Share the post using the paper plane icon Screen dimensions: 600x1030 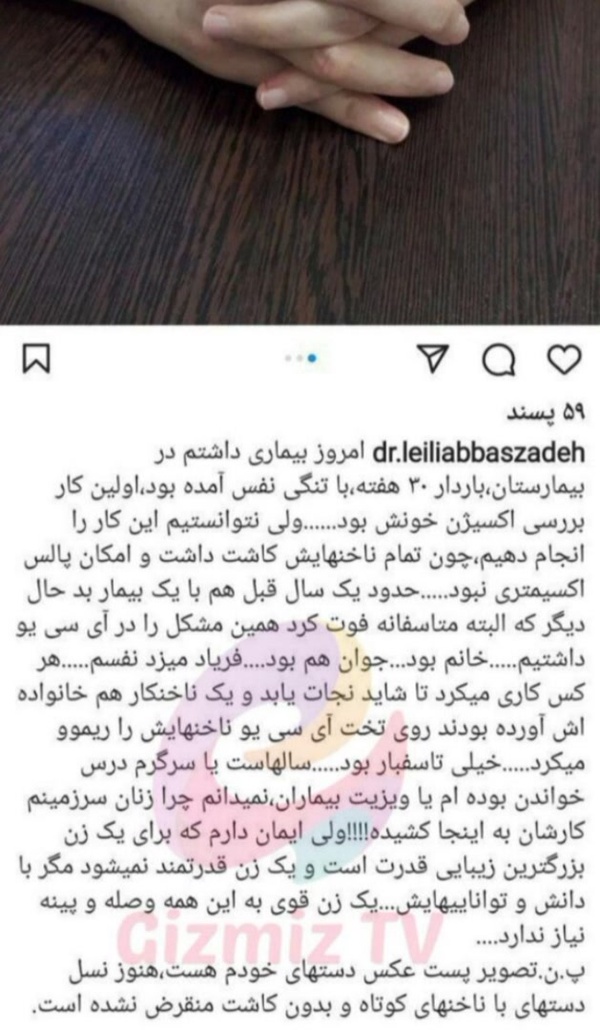(x=434, y=359)
